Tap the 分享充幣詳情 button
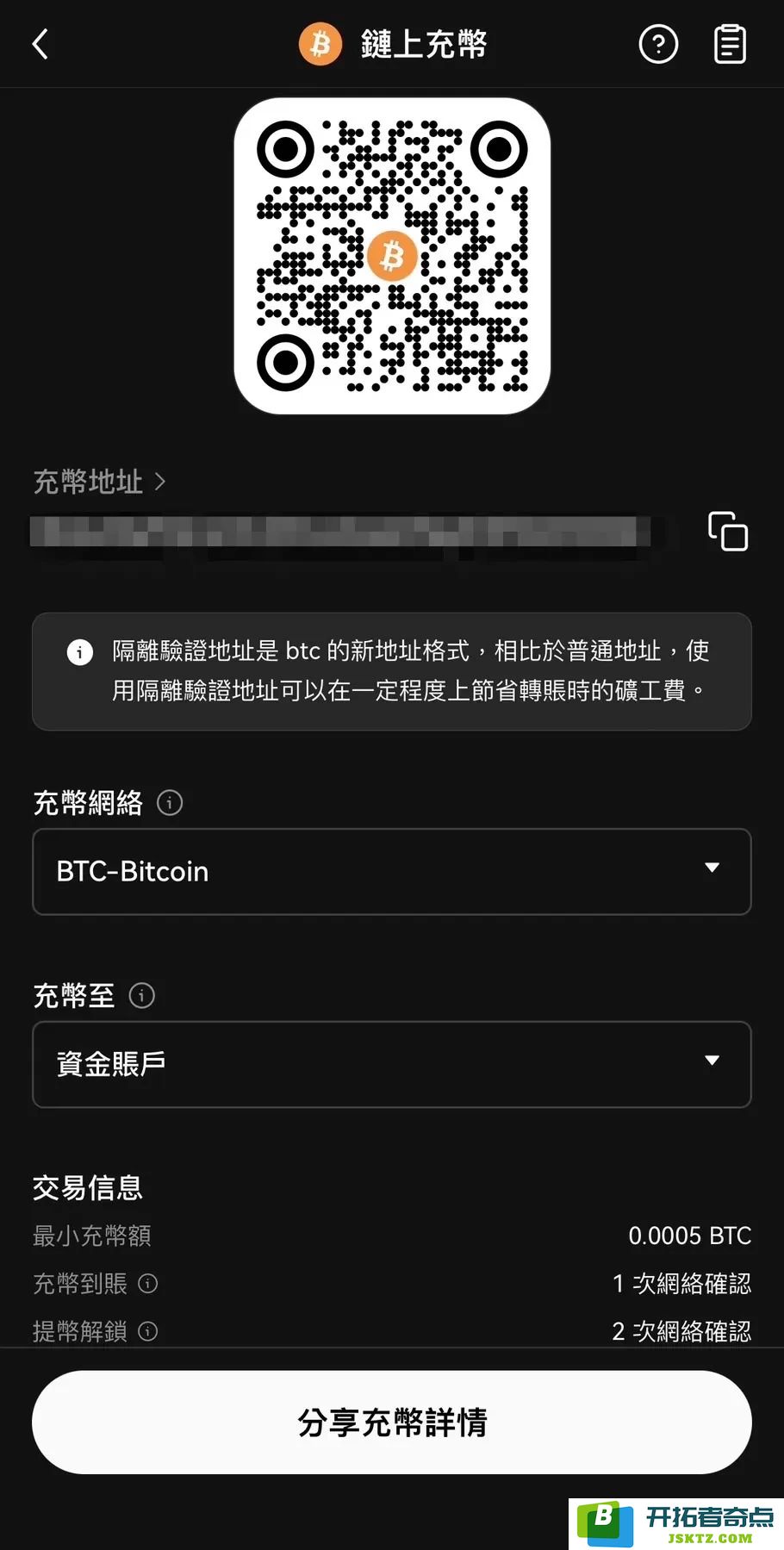This screenshot has height=1550, width=784. 392,1422
